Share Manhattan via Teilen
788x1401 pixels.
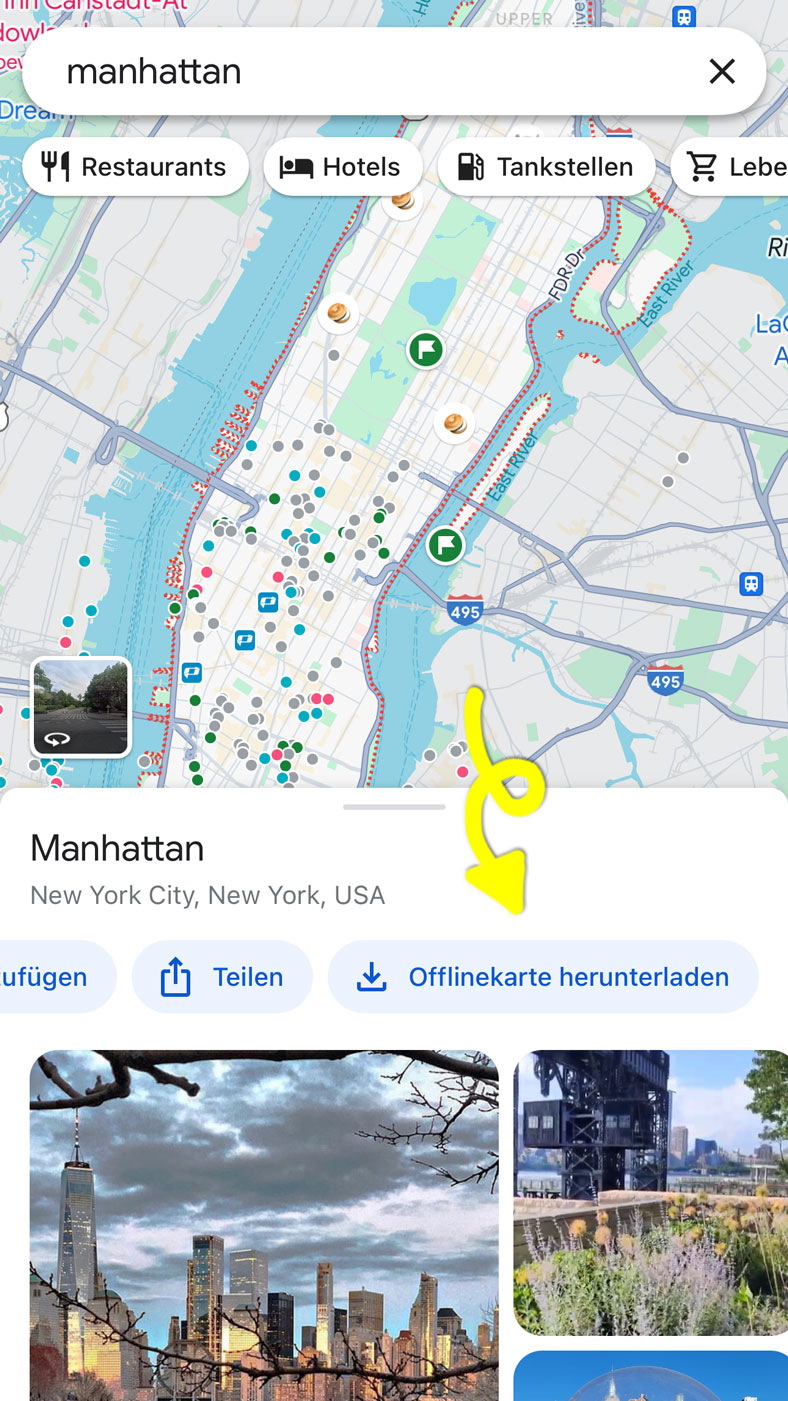coord(222,977)
